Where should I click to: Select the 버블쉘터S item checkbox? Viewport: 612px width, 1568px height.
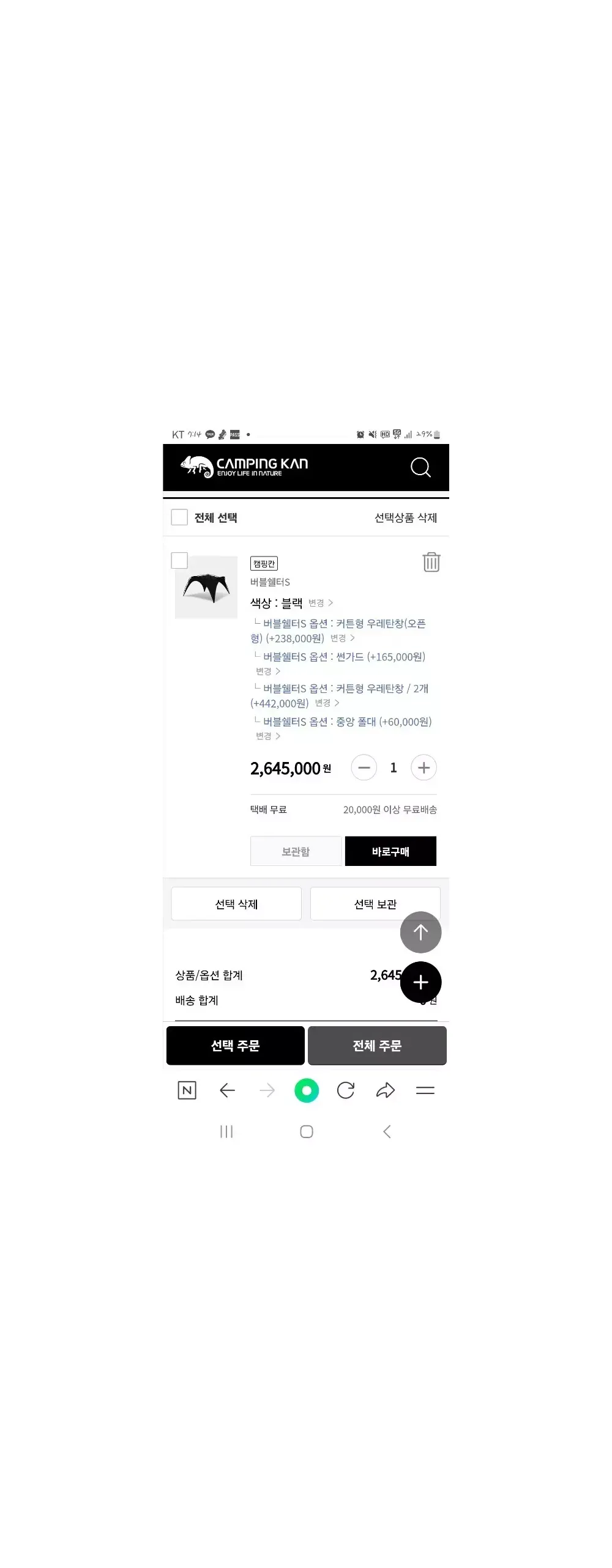click(x=179, y=560)
